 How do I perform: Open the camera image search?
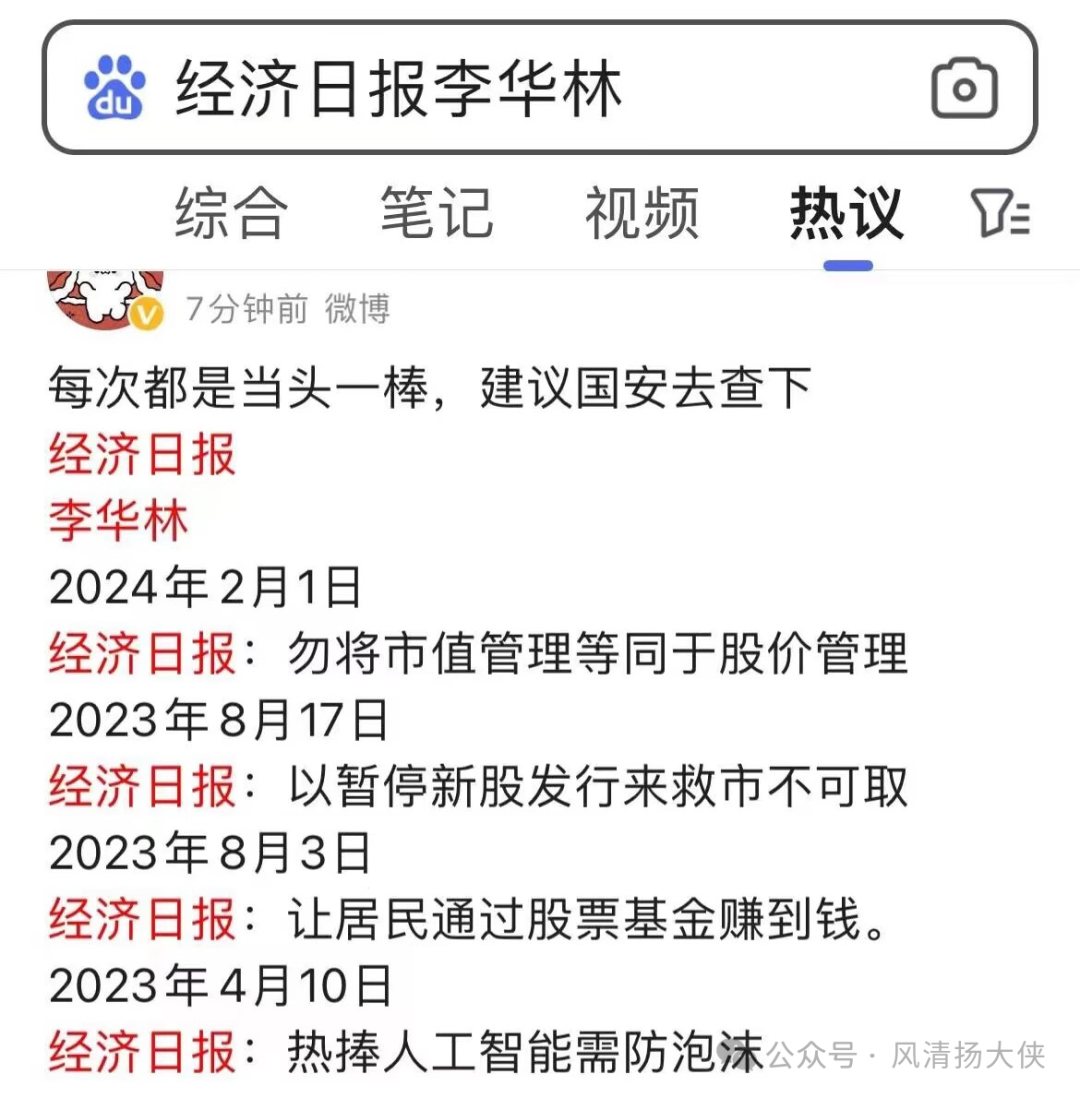pos(964,89)
